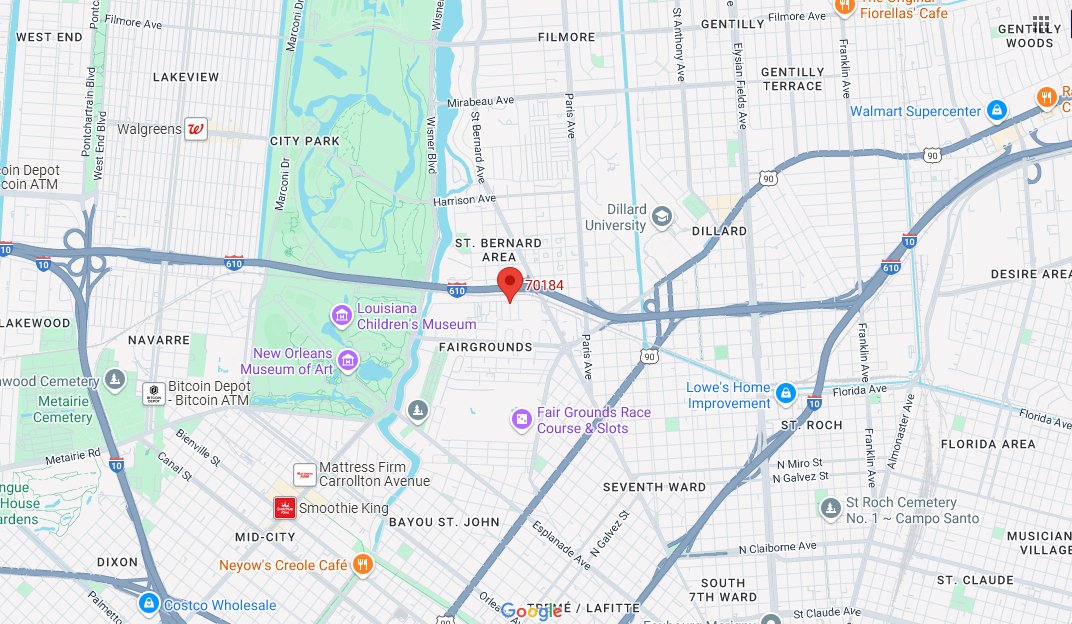Open Mattress Firm Carrollton Avenue marker
Image resolution: width=1072 pixels, height=624 pixels.
click(304, 474)
